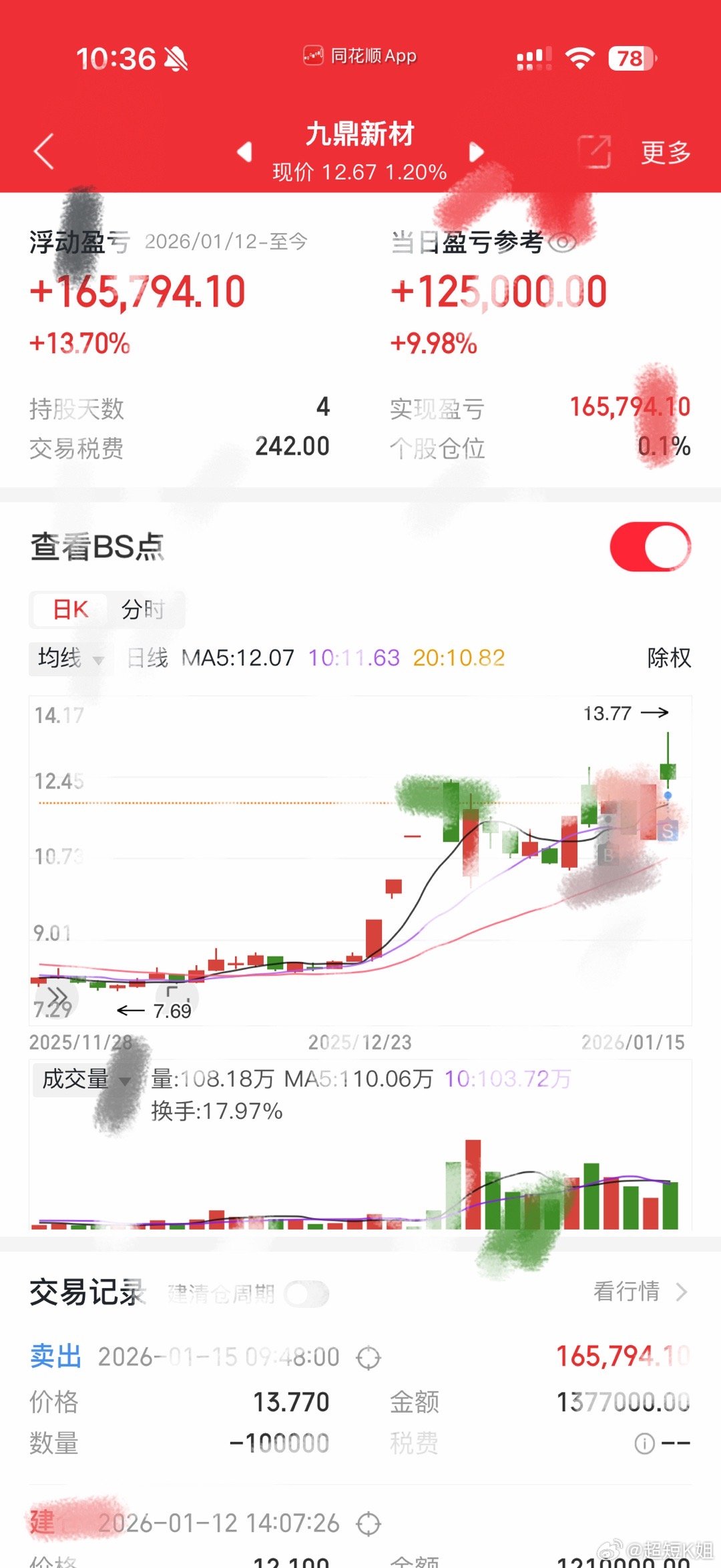The width and height of the screenshot is (721, 1568).
Task: Locate the 2026-01-12 buy trade on the chart
Action: [x=369, y=1524]
